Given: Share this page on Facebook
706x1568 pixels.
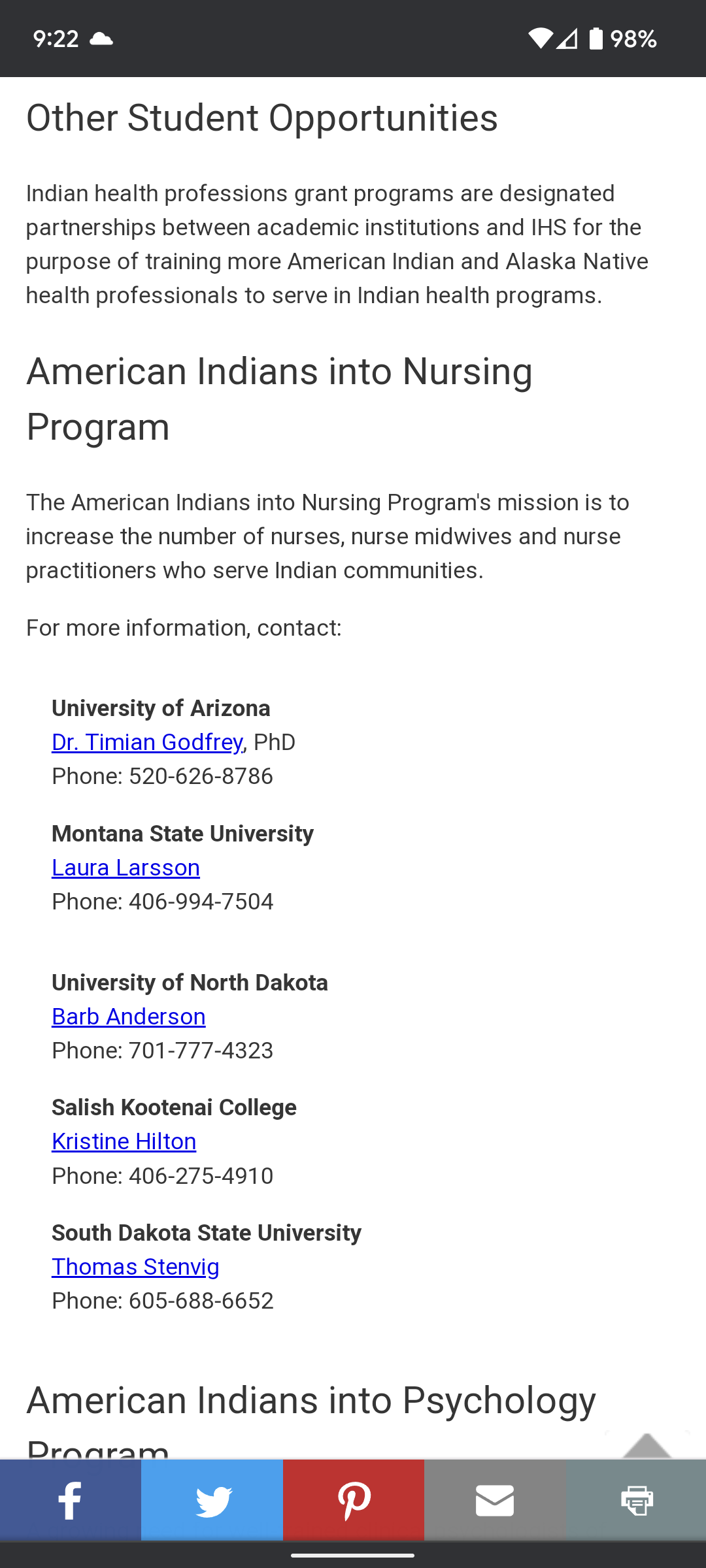Looking at the screenshot, I should (70, 1499).
